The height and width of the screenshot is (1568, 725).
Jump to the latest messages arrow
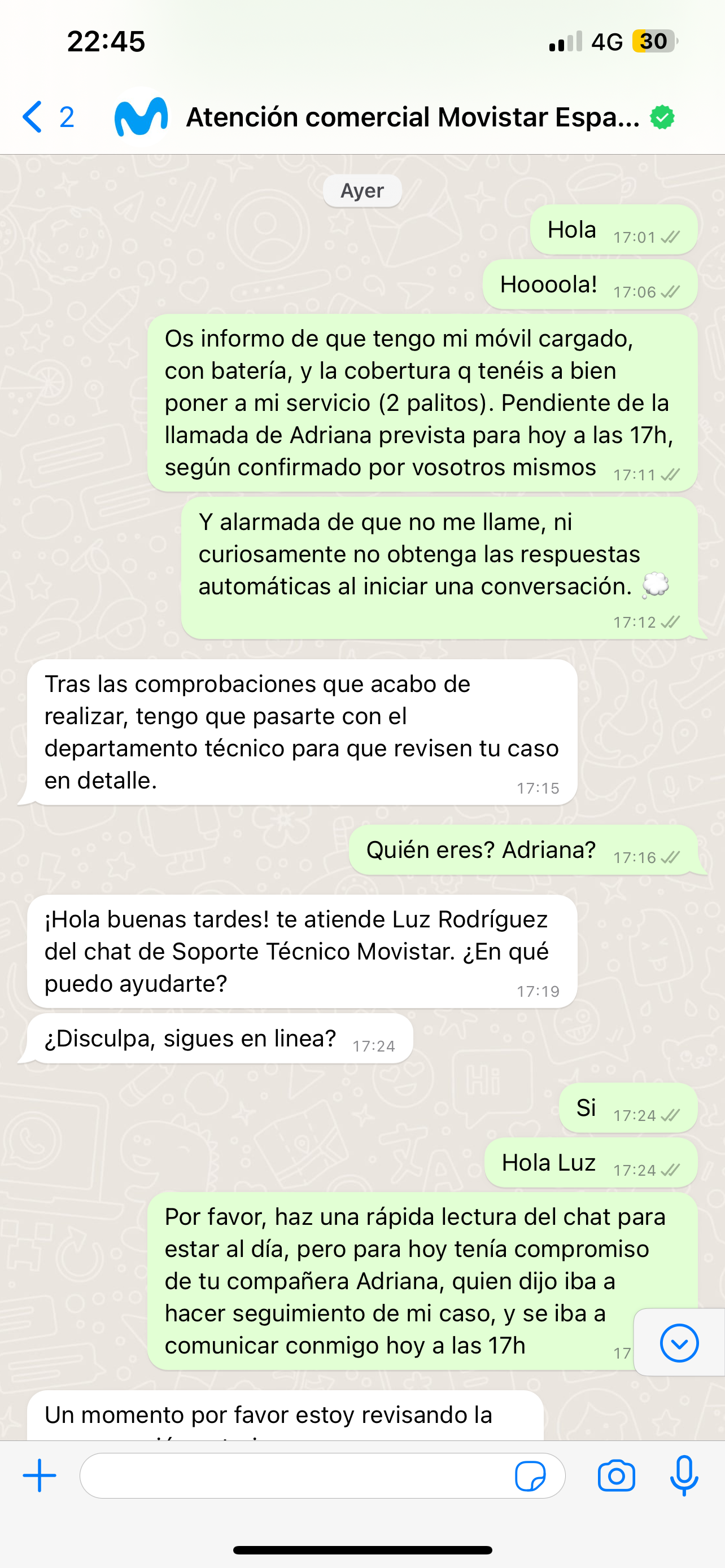[x=679, y=1342]
